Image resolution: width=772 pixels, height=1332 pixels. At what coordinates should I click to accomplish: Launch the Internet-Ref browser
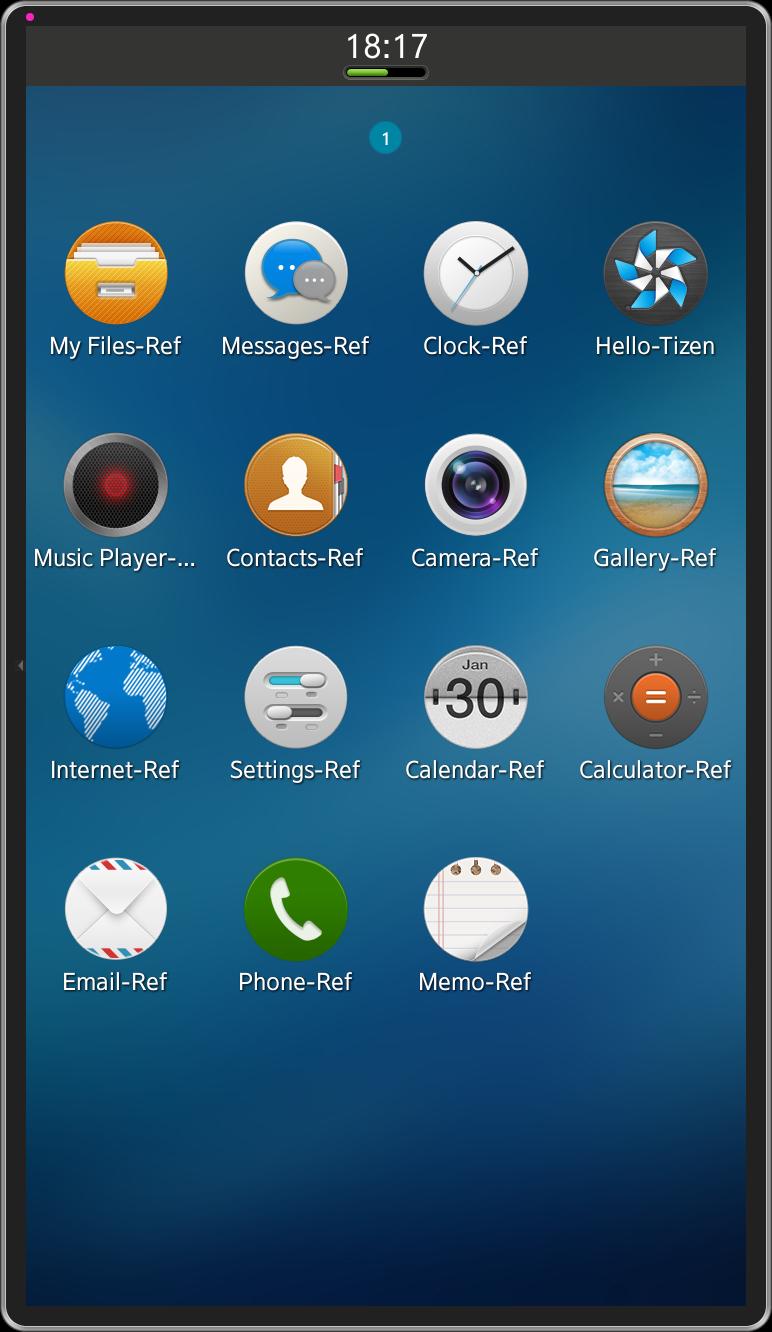click(x=115, y=698)
